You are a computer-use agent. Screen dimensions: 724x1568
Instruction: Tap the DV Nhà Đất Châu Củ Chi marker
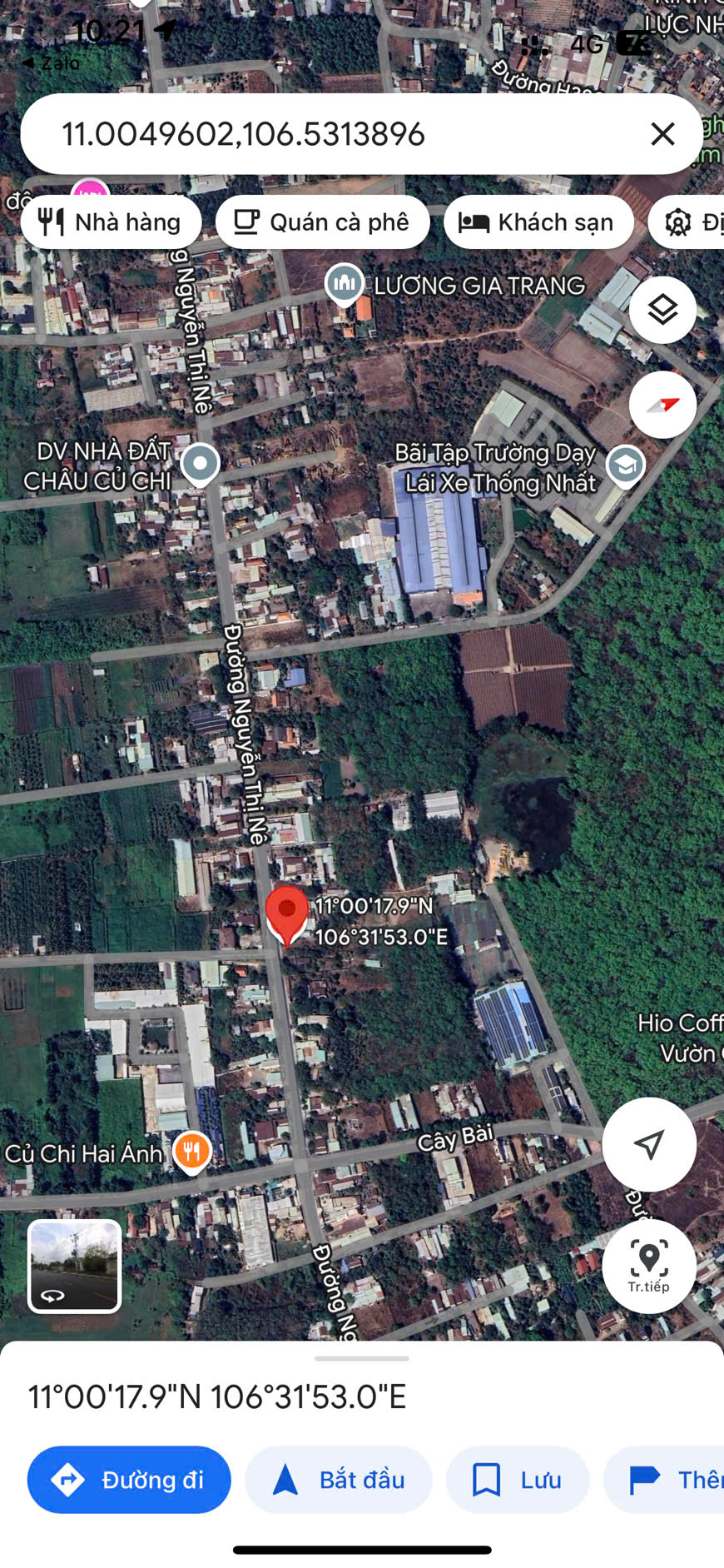click(x=200, y=464)
